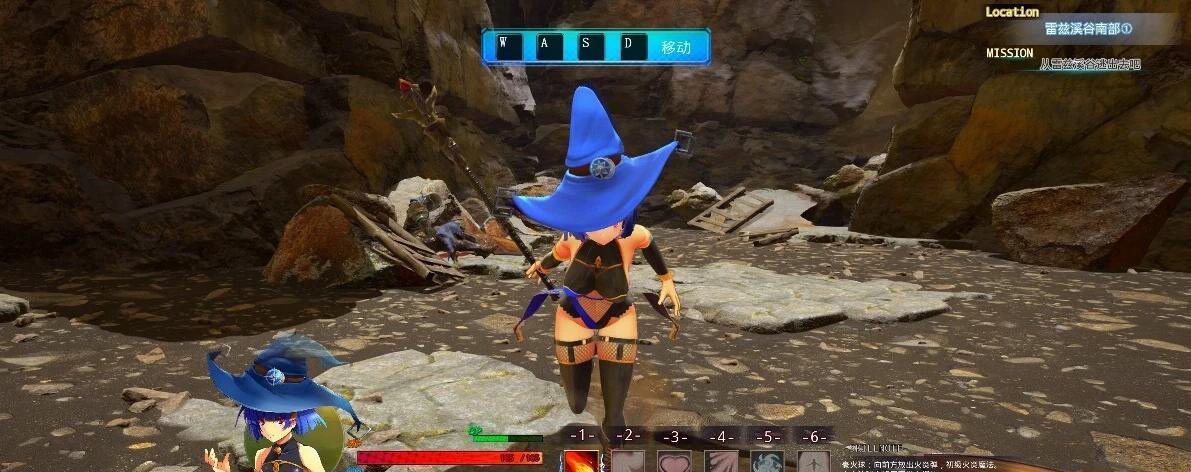This screenshot has height=472, width=1191.
Task: Select the skill in slot 6
Action: tap(814, 461)
